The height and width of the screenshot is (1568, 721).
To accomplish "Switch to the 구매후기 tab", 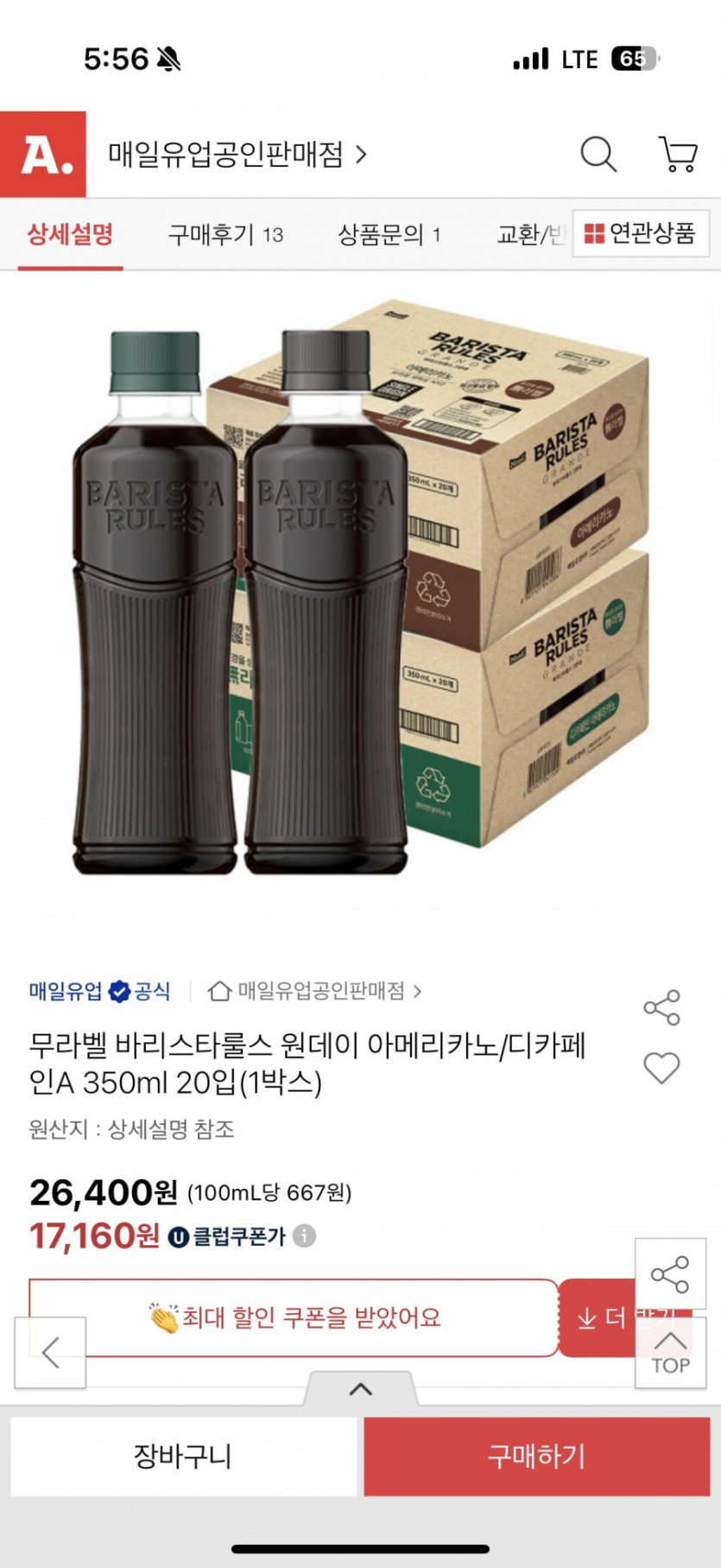I will coord(225,234).
